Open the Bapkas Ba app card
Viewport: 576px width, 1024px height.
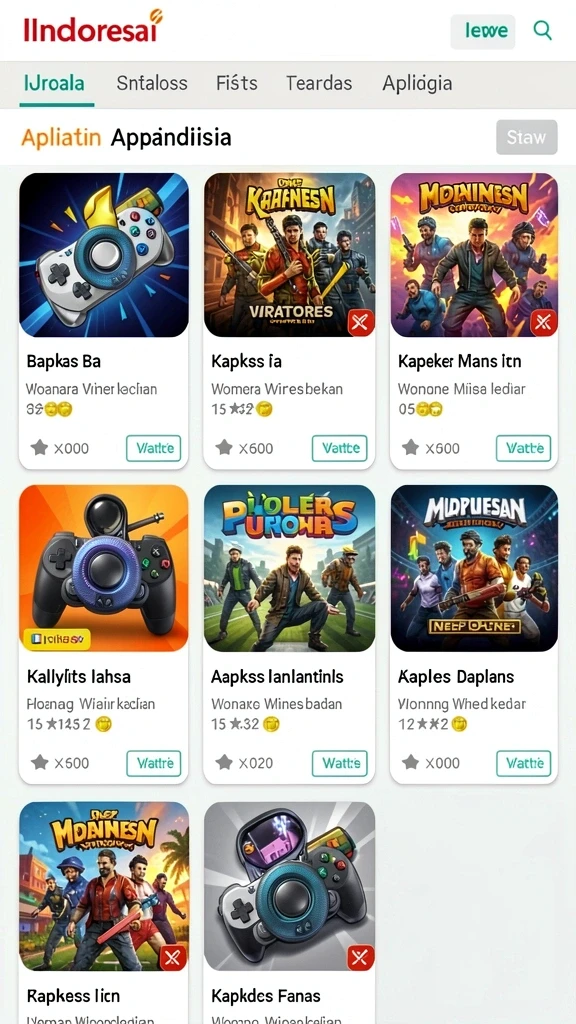(x=104, y=321)
